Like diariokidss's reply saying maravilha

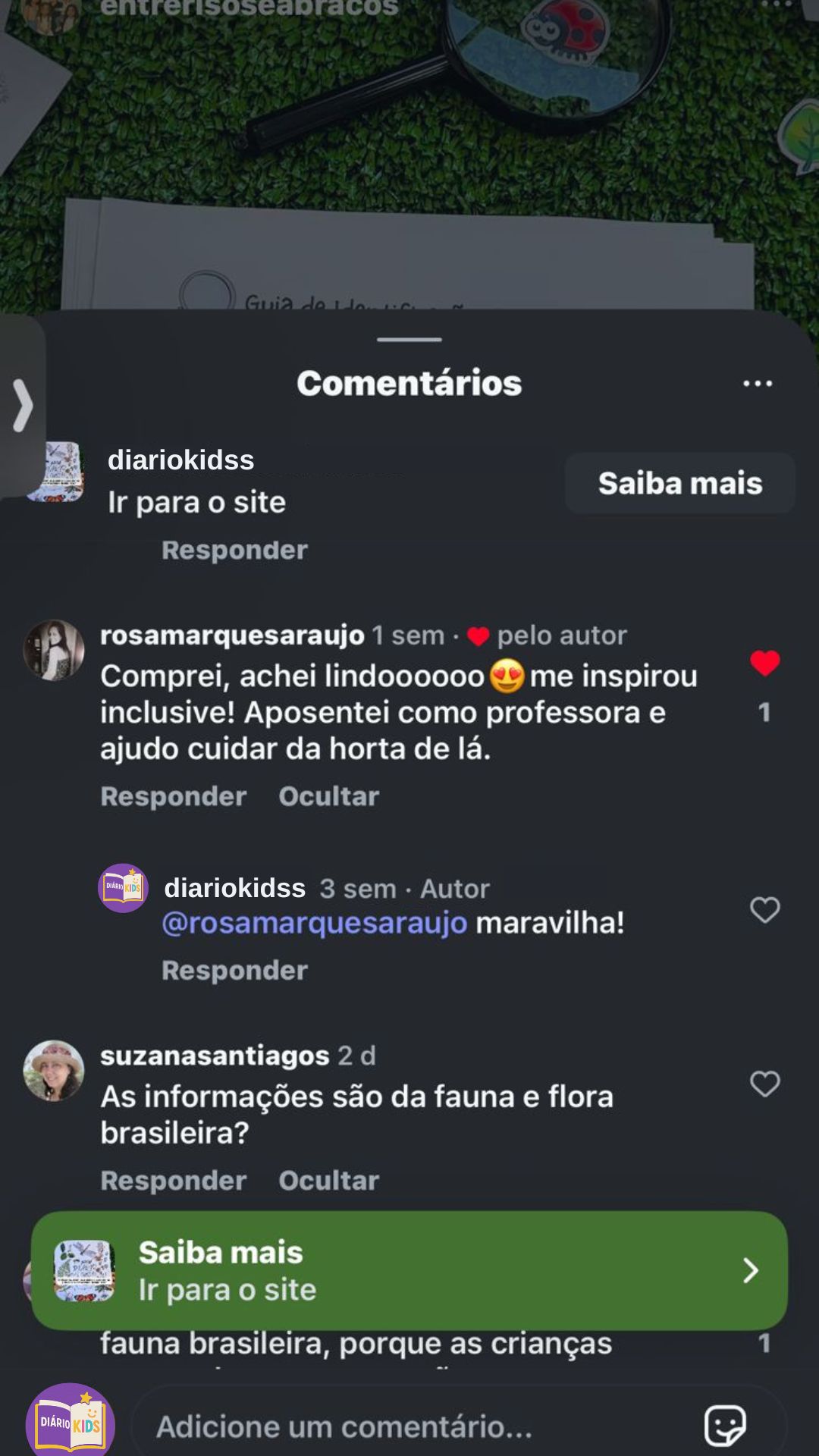(764, 909)
